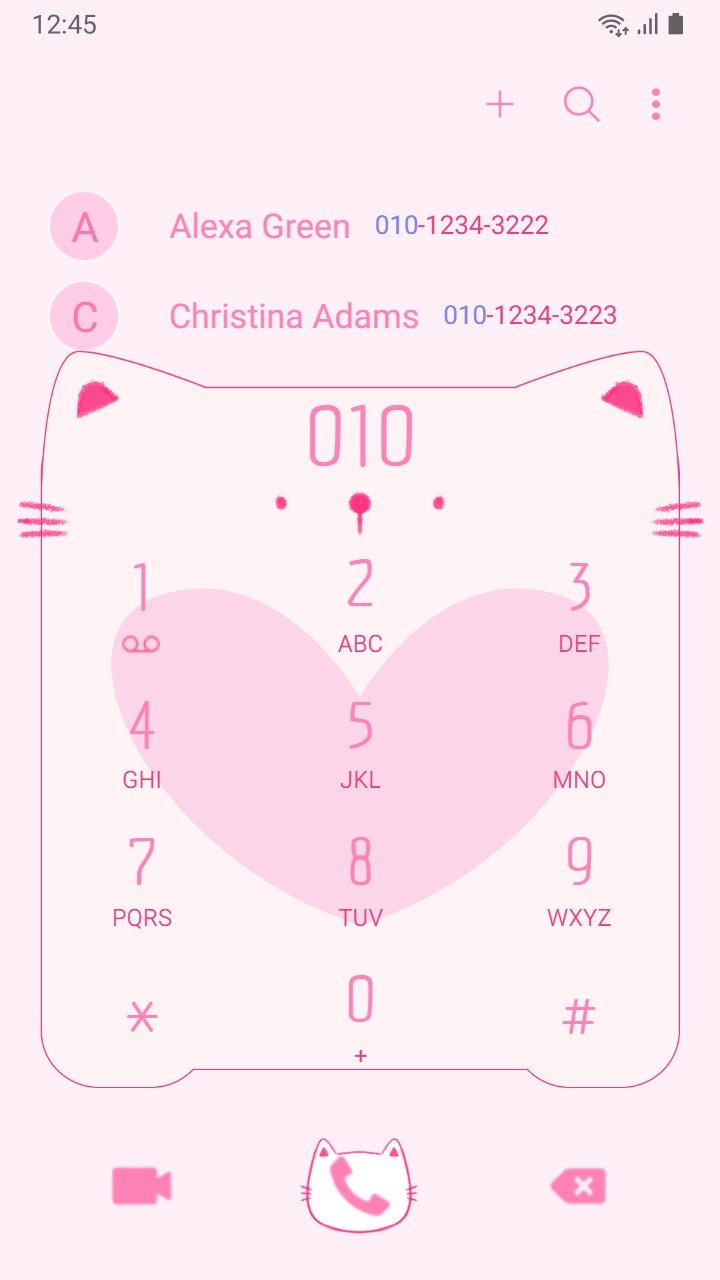This screenshot has width=720, height=1280.
Task: Enter digit 0 on the keypad
Action: (360, 1018)
